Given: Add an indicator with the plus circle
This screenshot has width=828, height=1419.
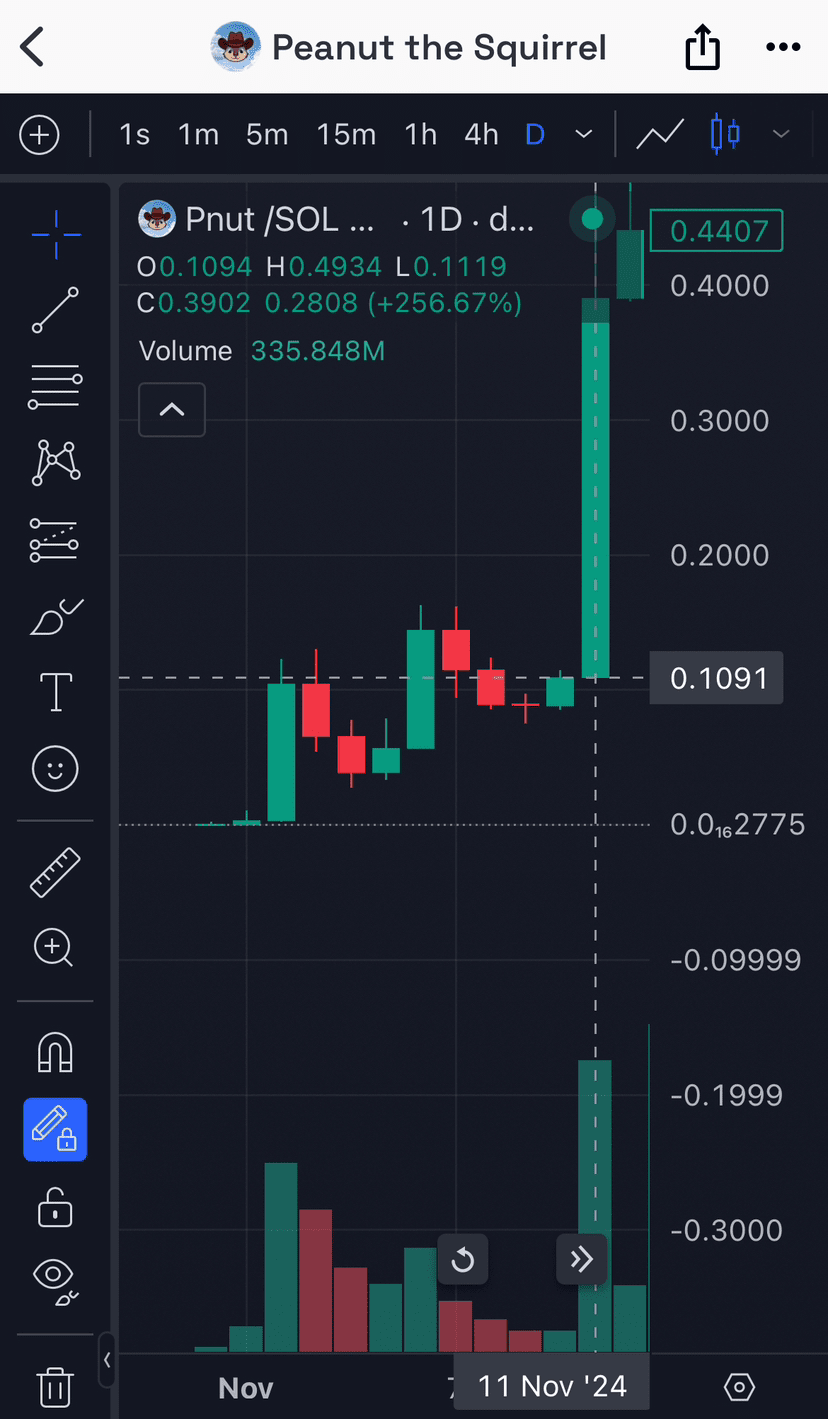Looking at the screenshot, I should [x=40, y=134].
